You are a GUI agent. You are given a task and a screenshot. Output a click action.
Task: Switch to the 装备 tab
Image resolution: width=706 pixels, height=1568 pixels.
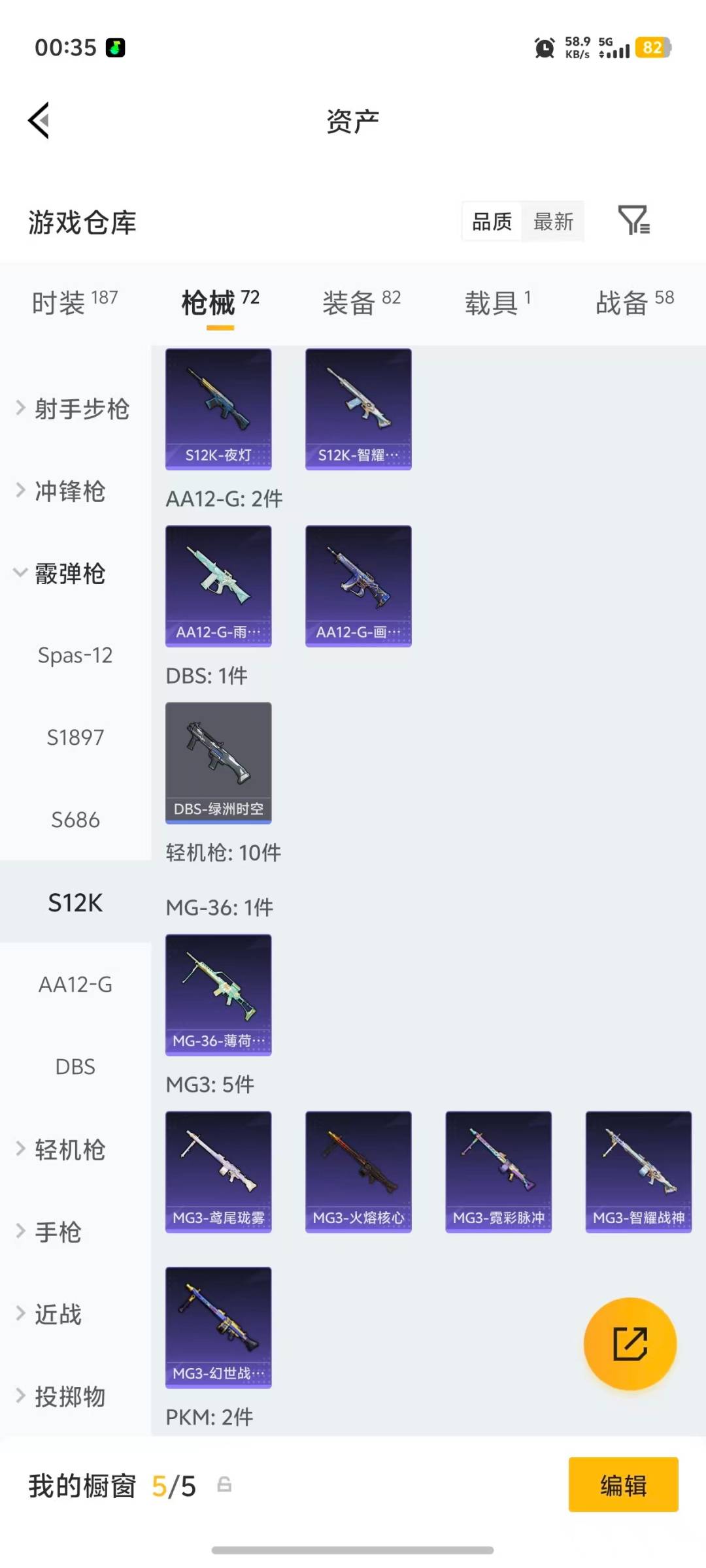(x=348, y=302)
